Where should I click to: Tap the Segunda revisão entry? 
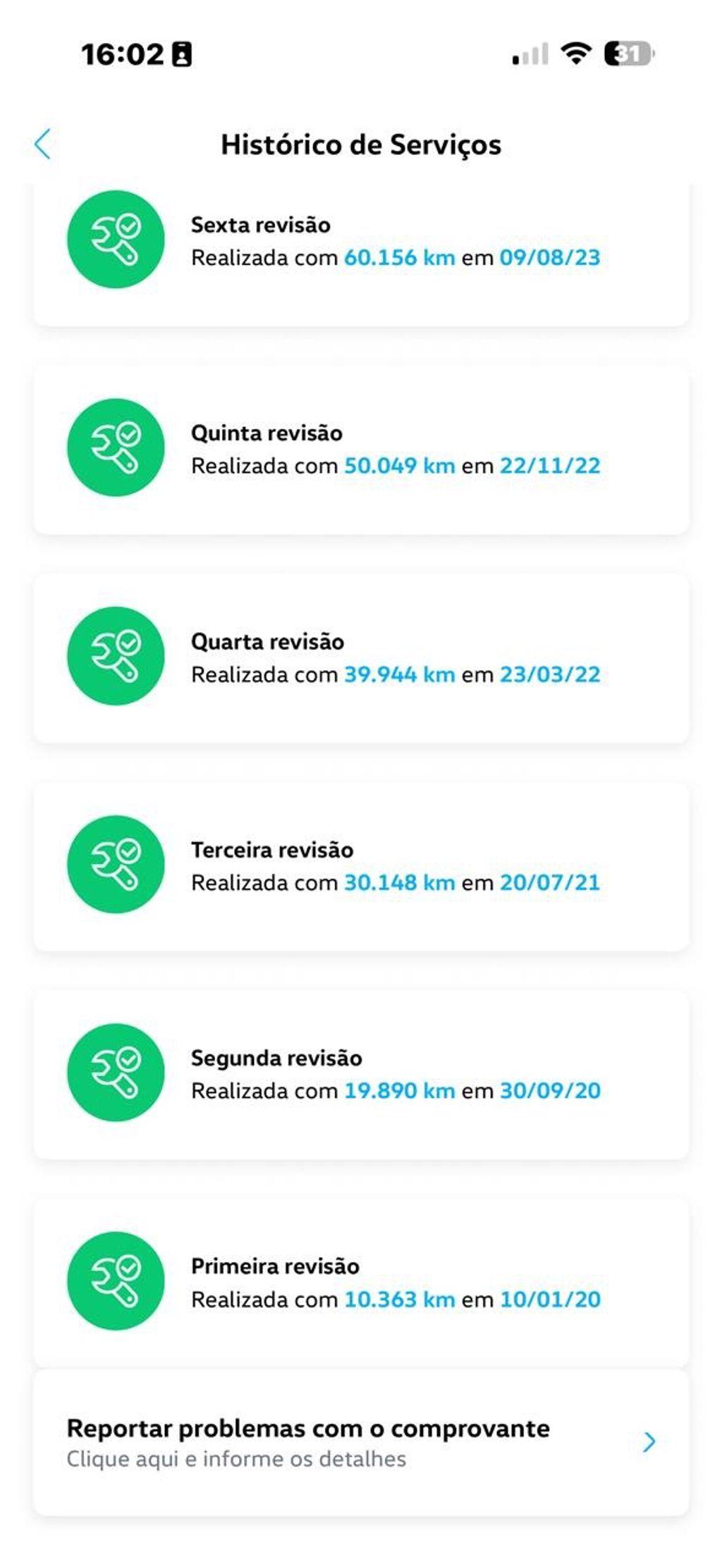[360, 1075]
